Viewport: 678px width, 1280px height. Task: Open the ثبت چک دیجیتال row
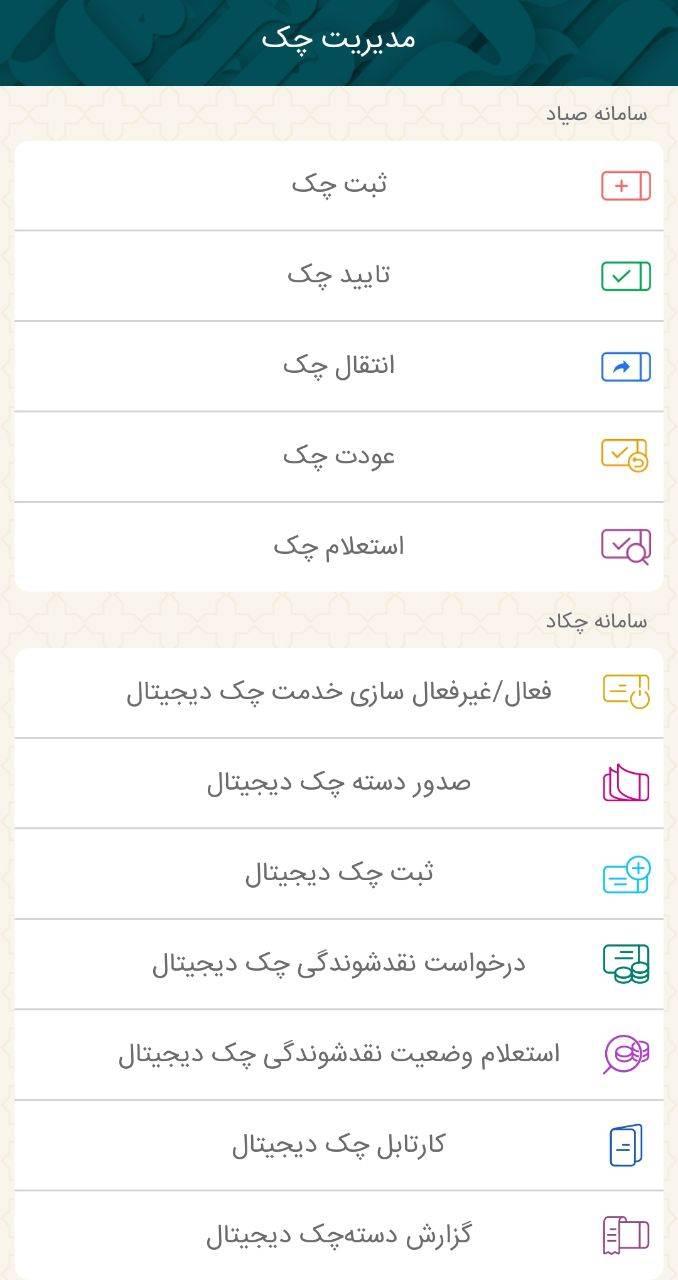pyautogui.click(x=339, y=873)
